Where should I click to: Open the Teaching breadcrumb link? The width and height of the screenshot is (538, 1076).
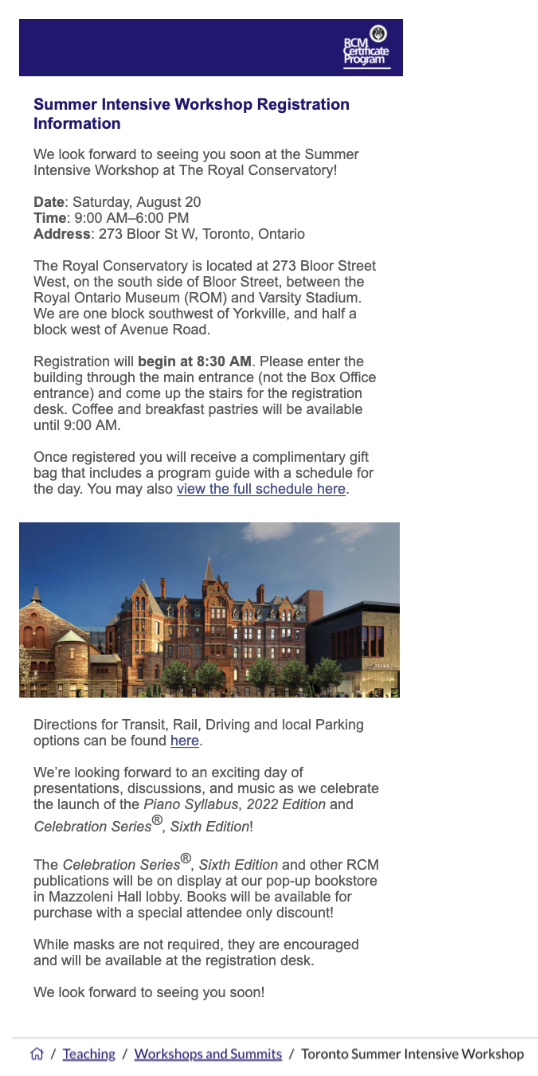point(89,1054)
